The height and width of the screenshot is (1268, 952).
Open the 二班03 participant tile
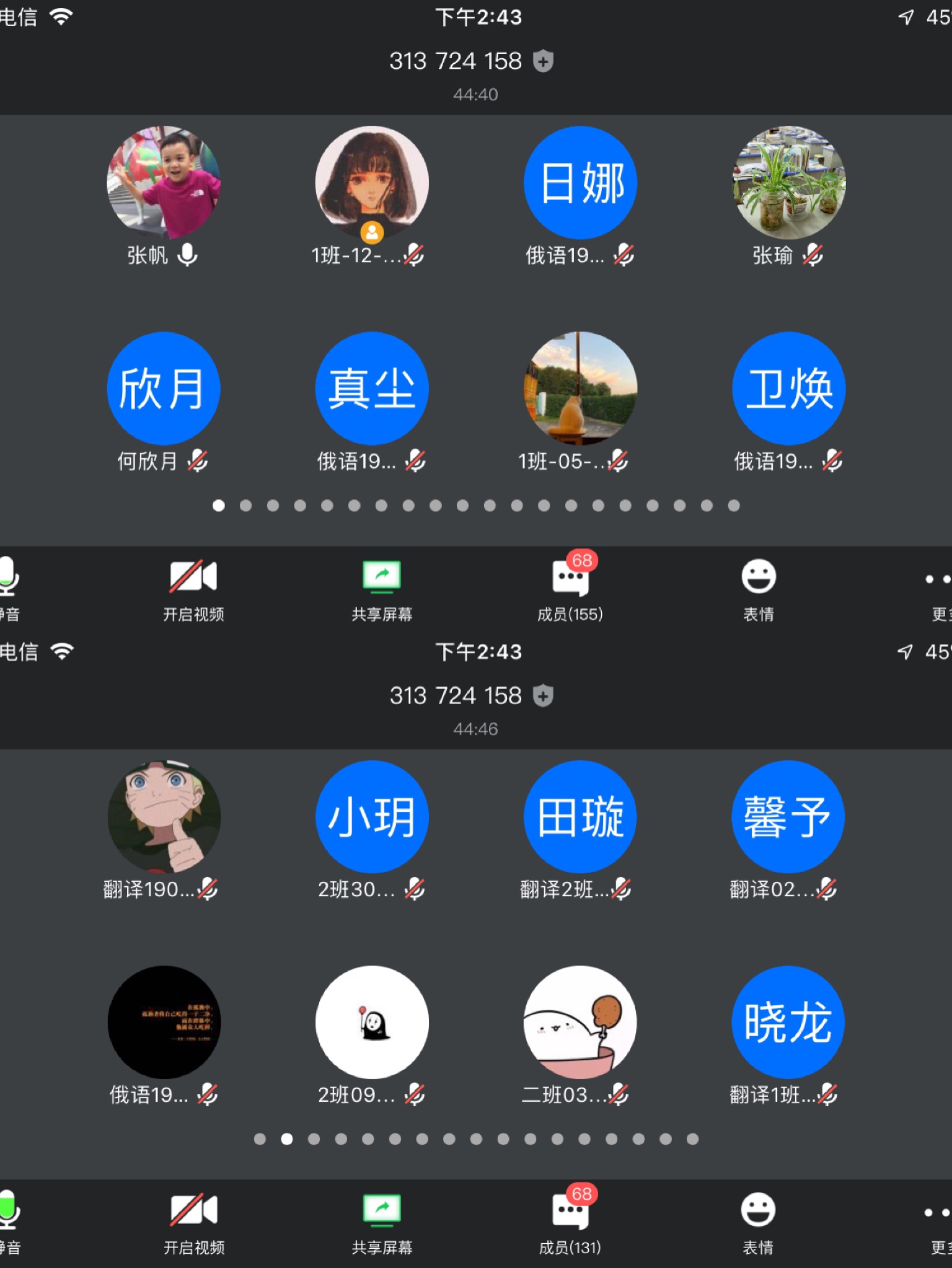coord(580,1023)
